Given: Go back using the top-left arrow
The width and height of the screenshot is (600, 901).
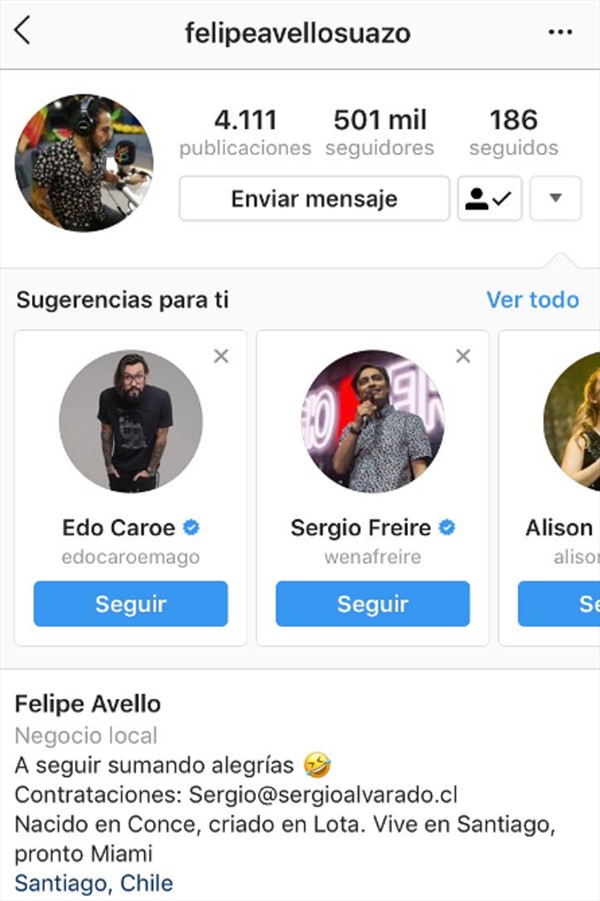Looking at the screenshot, I should [23, 32].
